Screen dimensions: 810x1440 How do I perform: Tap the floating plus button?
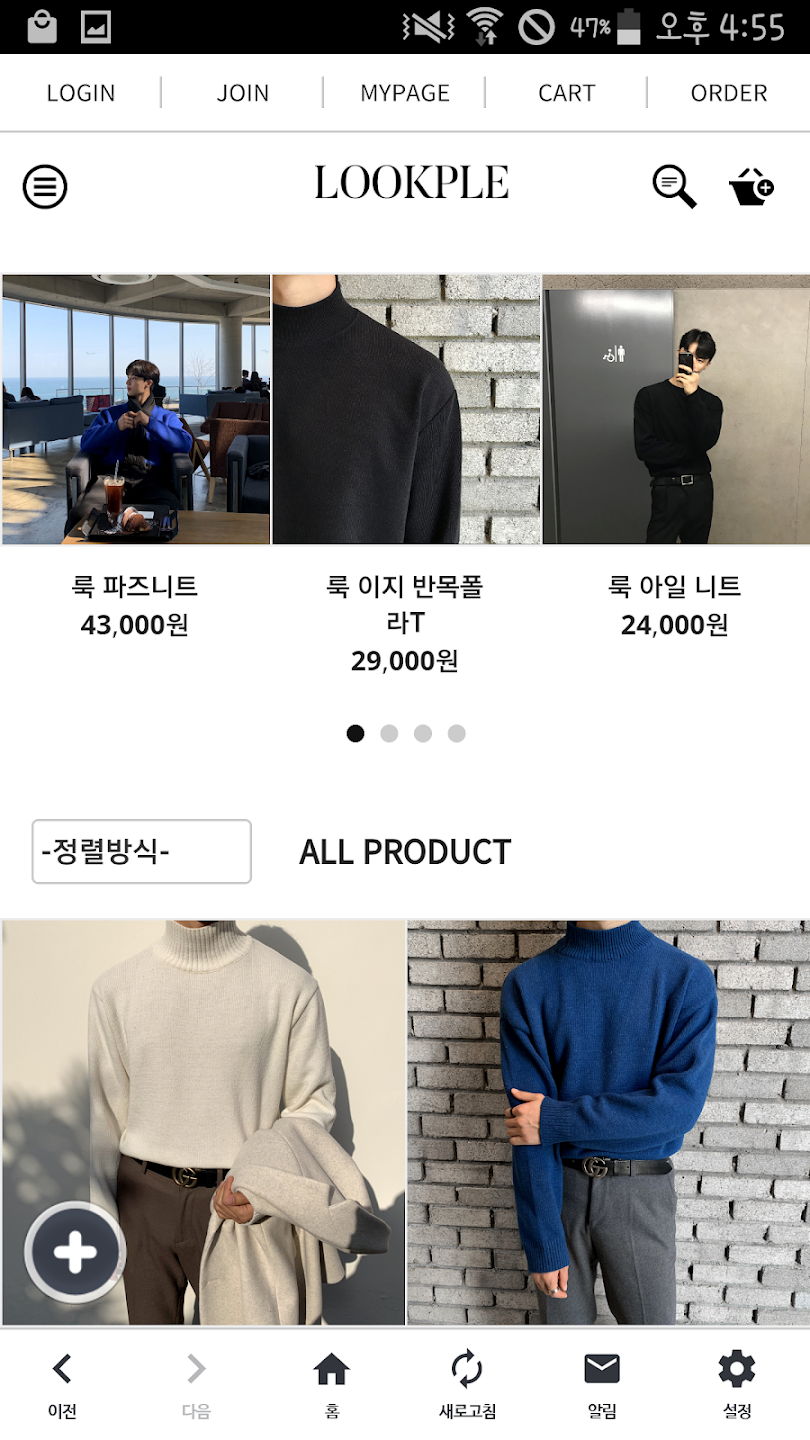tap(75, 1252)
